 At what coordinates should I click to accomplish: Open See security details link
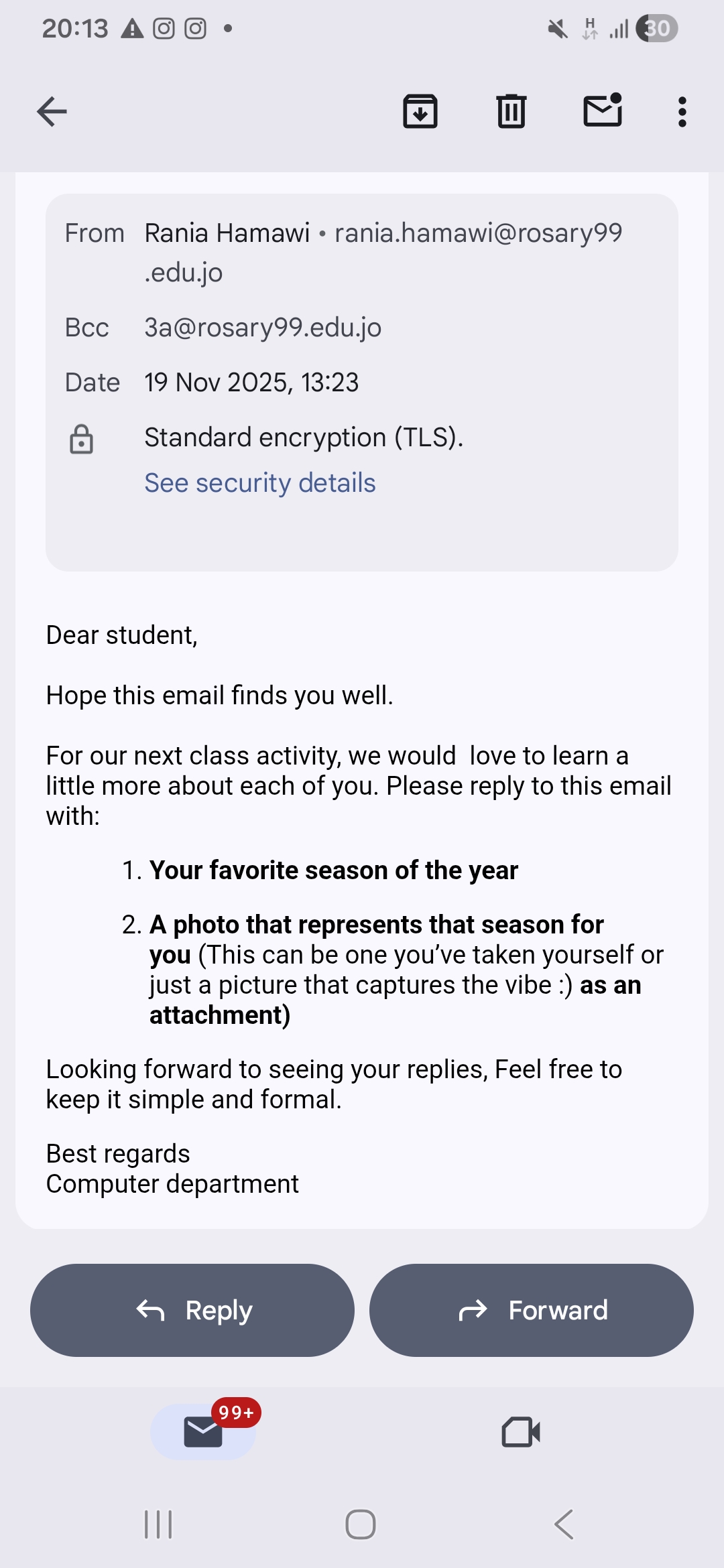tap(260, 483)
